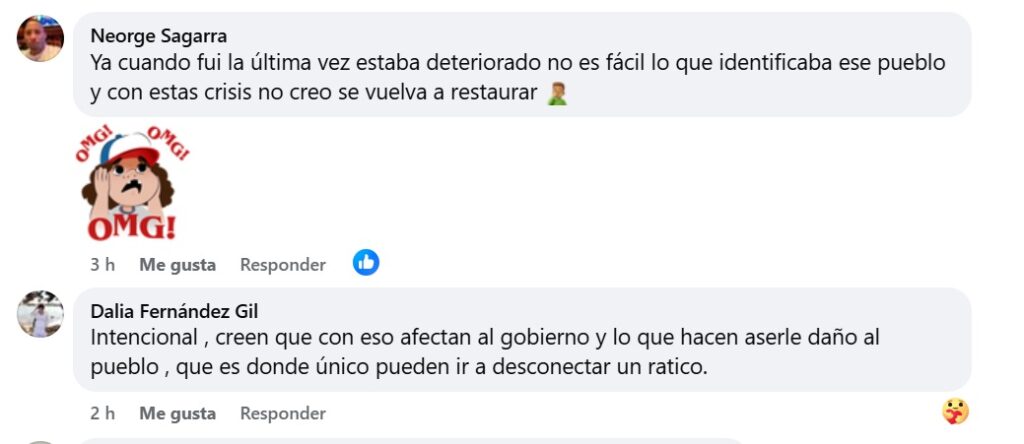Open Neorge Sagarra's profile picture

(41, 39)
